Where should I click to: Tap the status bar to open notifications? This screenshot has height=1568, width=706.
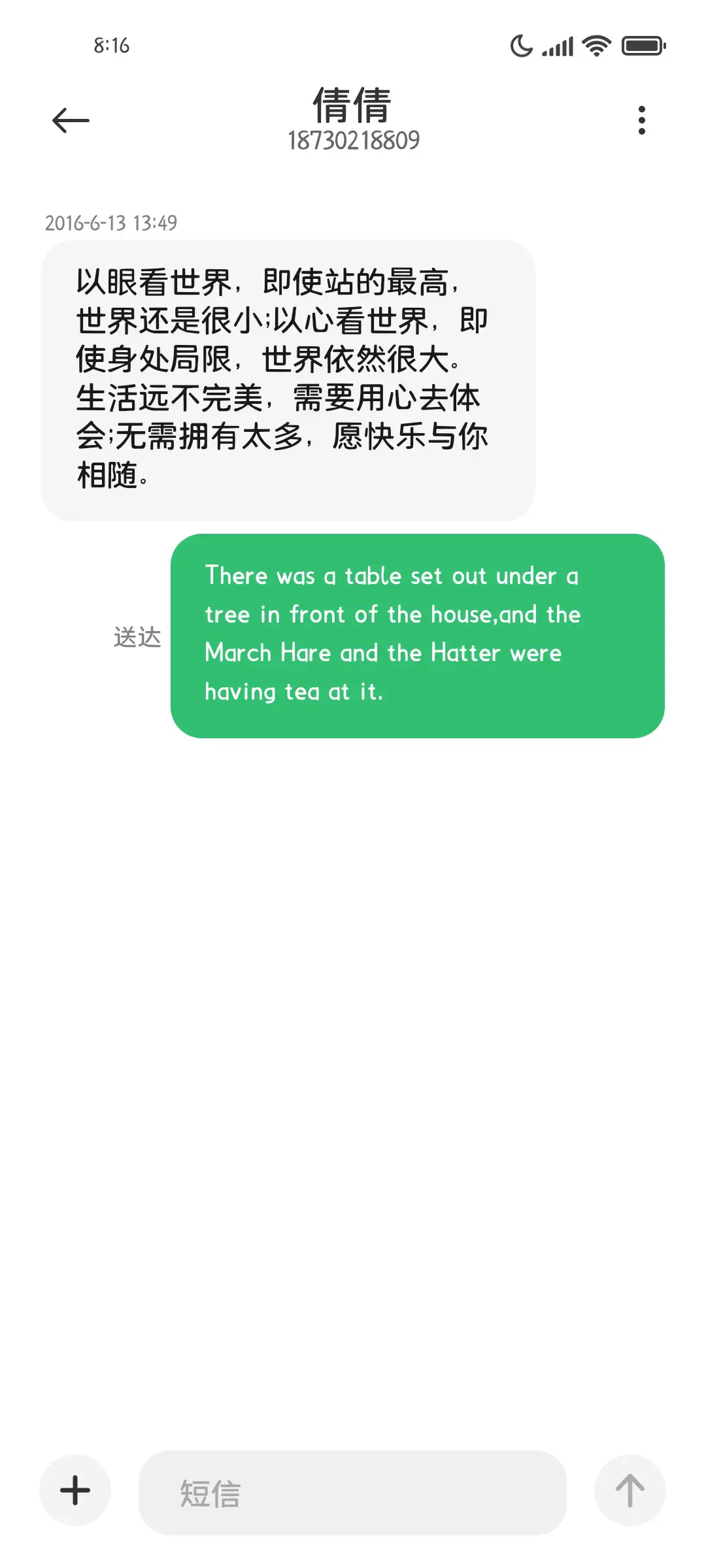(x=353, y=46)
